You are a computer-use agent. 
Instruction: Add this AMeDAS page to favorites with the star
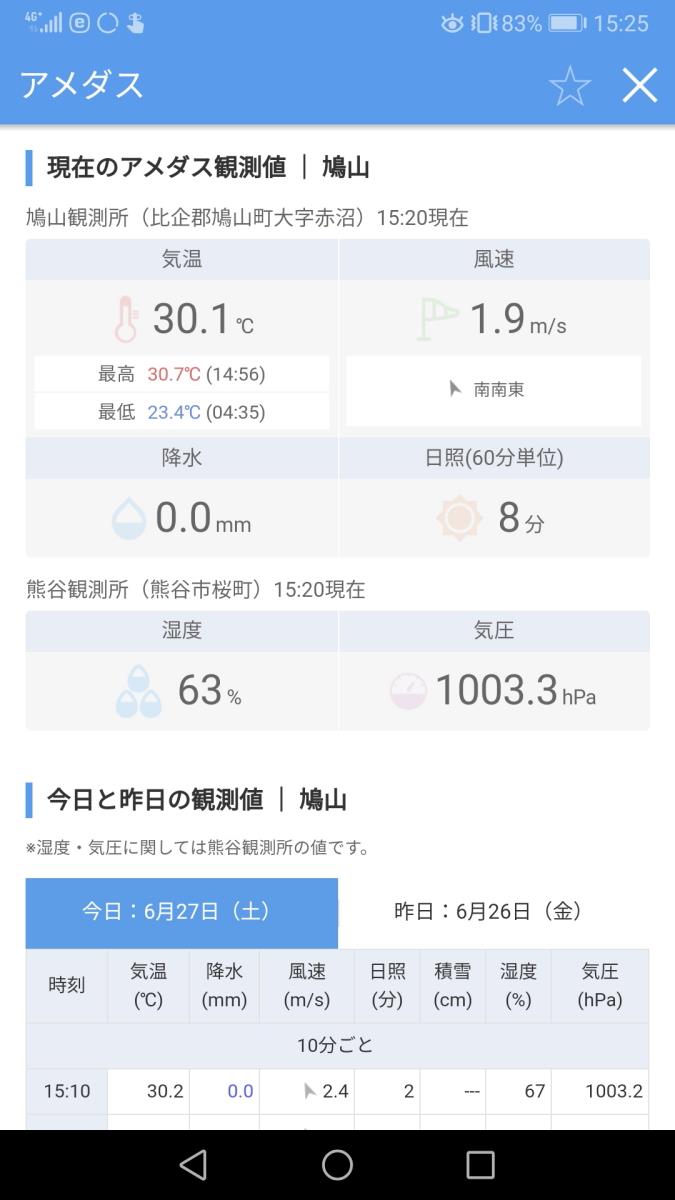[x=570, y=86]
